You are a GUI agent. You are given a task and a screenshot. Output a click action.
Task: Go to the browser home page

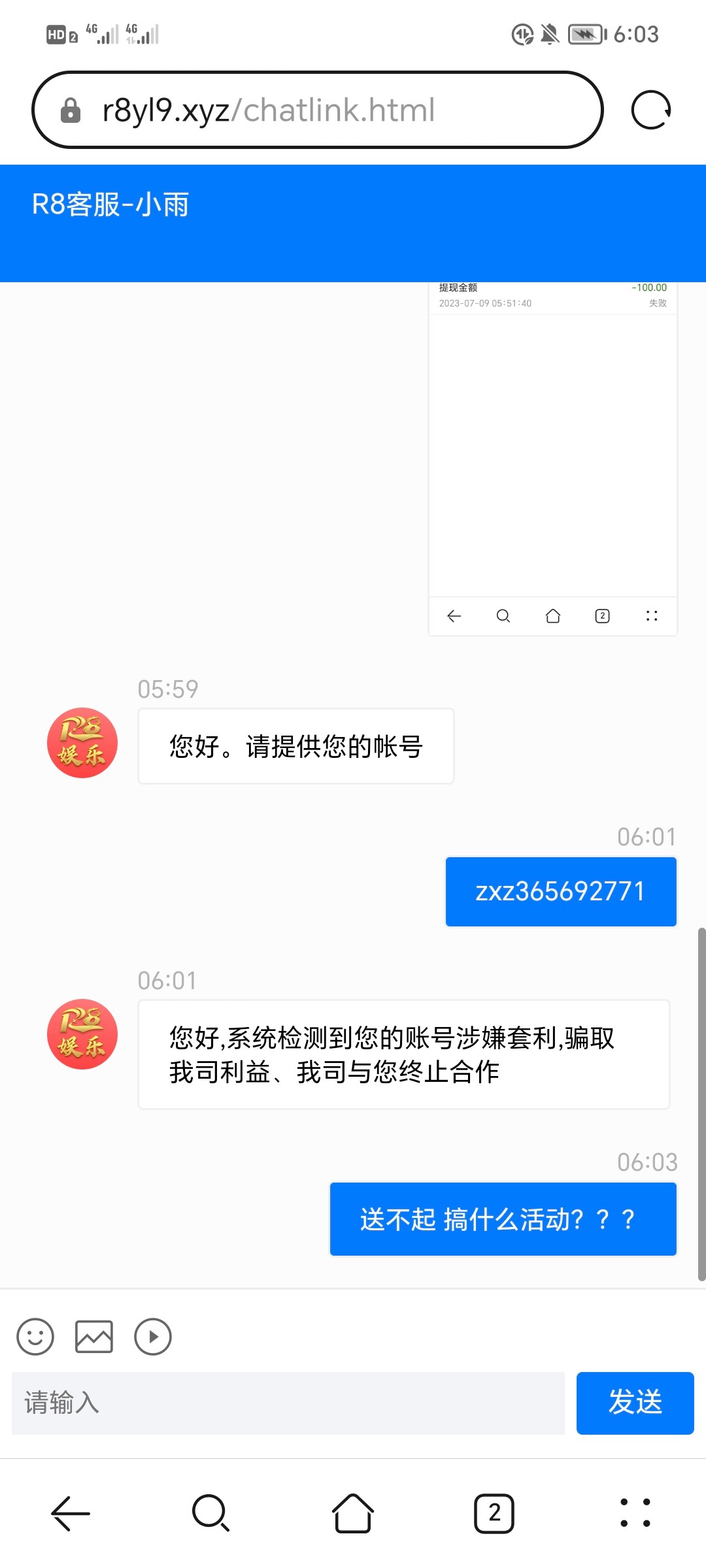(353, 1513)
